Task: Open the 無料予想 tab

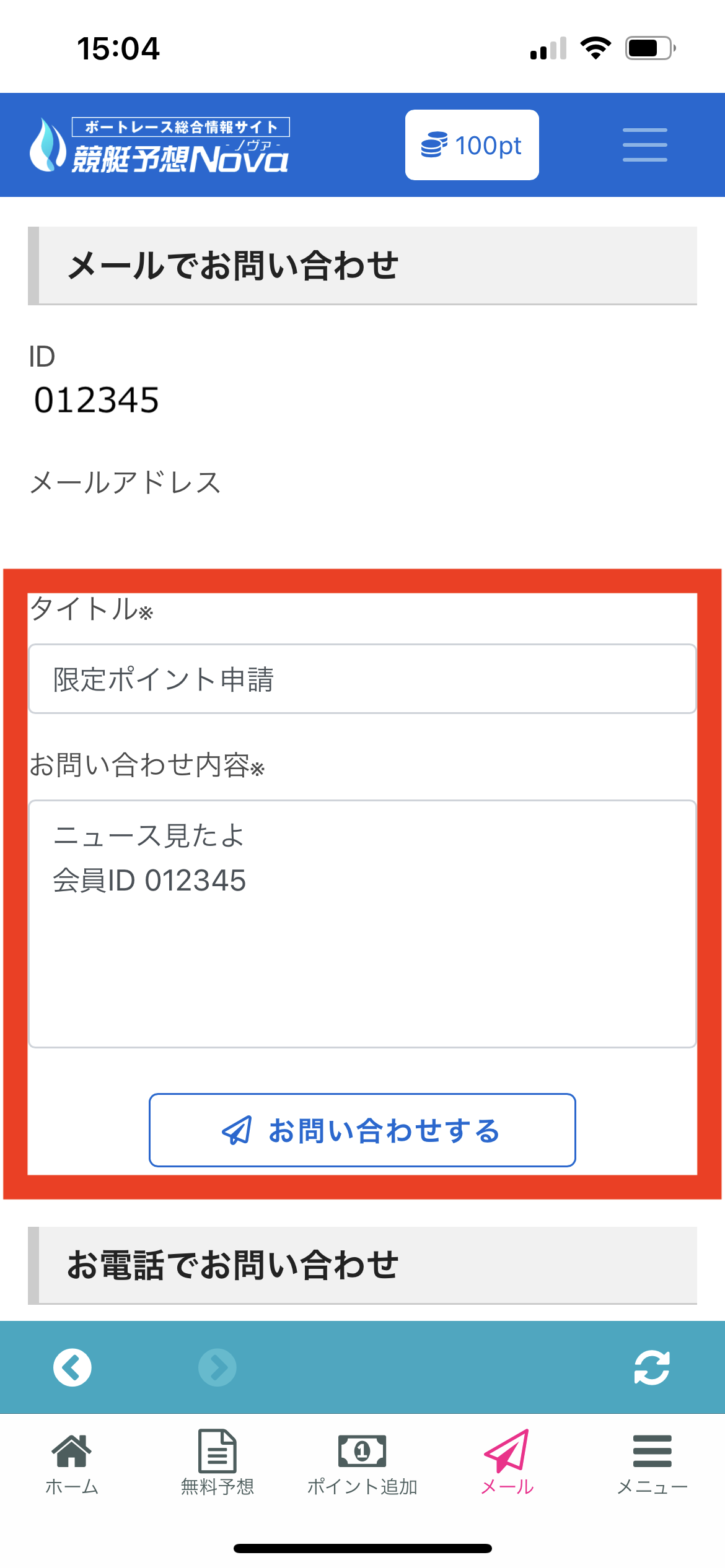Action: tap(217, 1461)
